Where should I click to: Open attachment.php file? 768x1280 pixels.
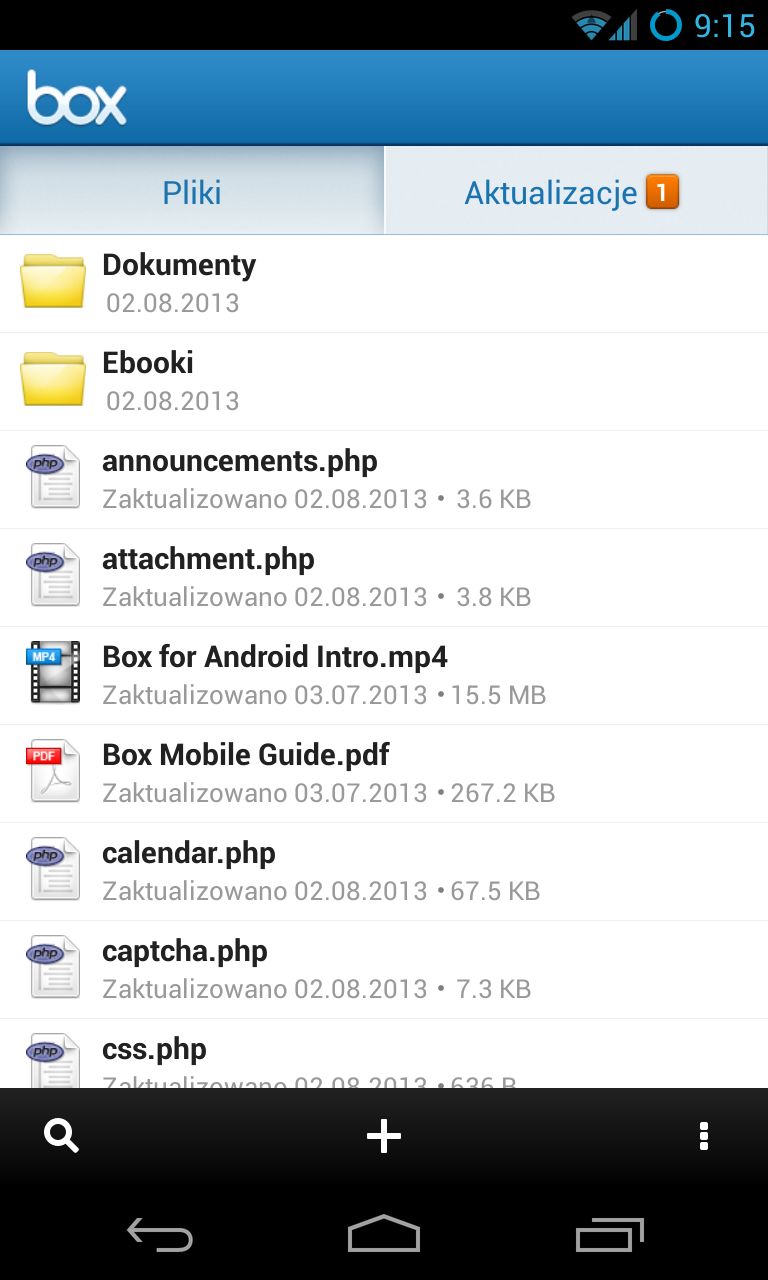coord(384,578)
